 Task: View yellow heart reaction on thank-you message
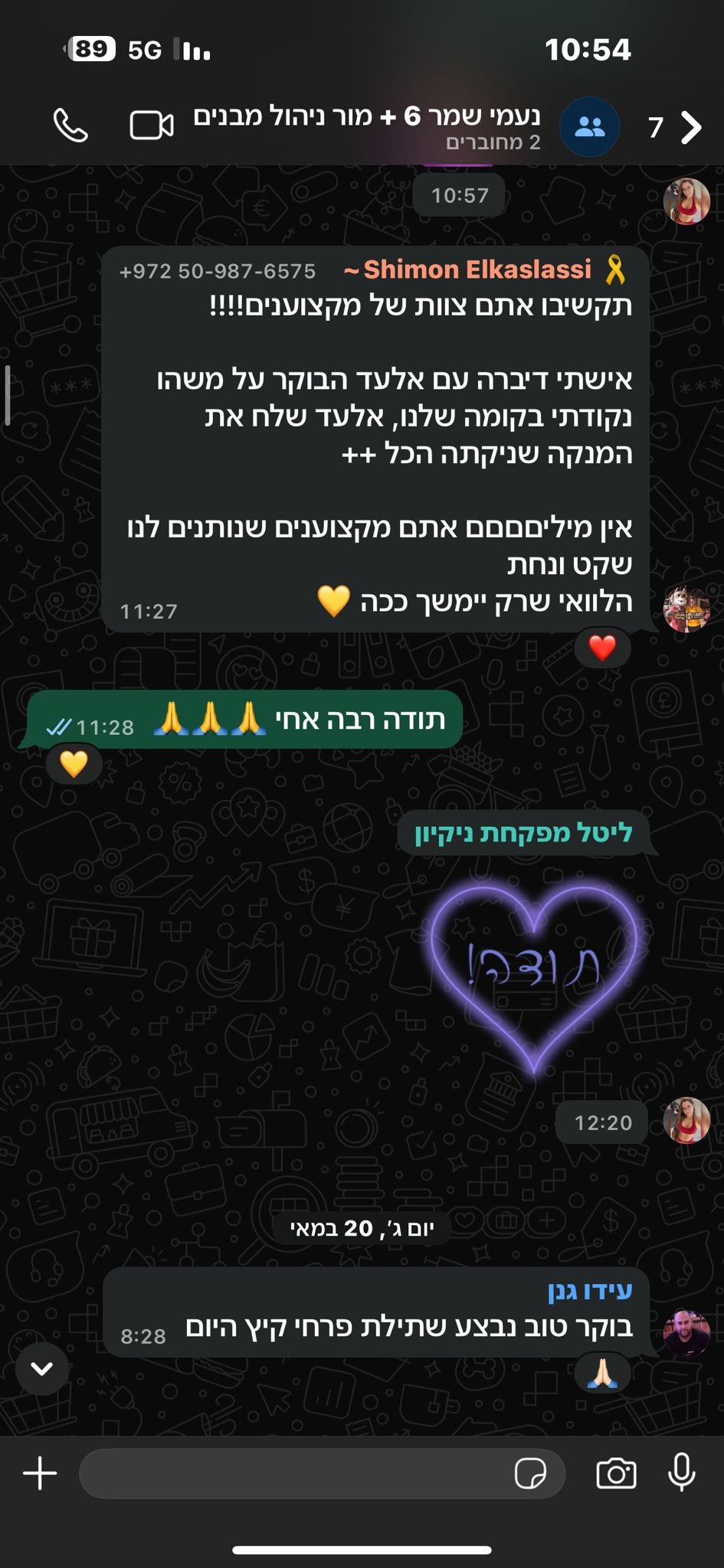tap(74, 765)
